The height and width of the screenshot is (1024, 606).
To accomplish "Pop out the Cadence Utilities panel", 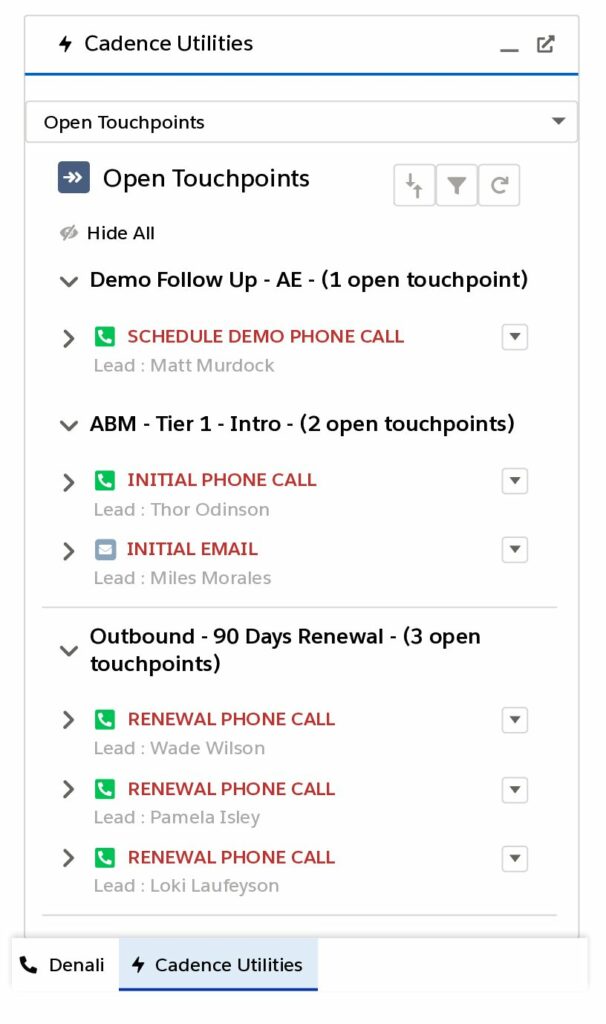I will [545, 44].
